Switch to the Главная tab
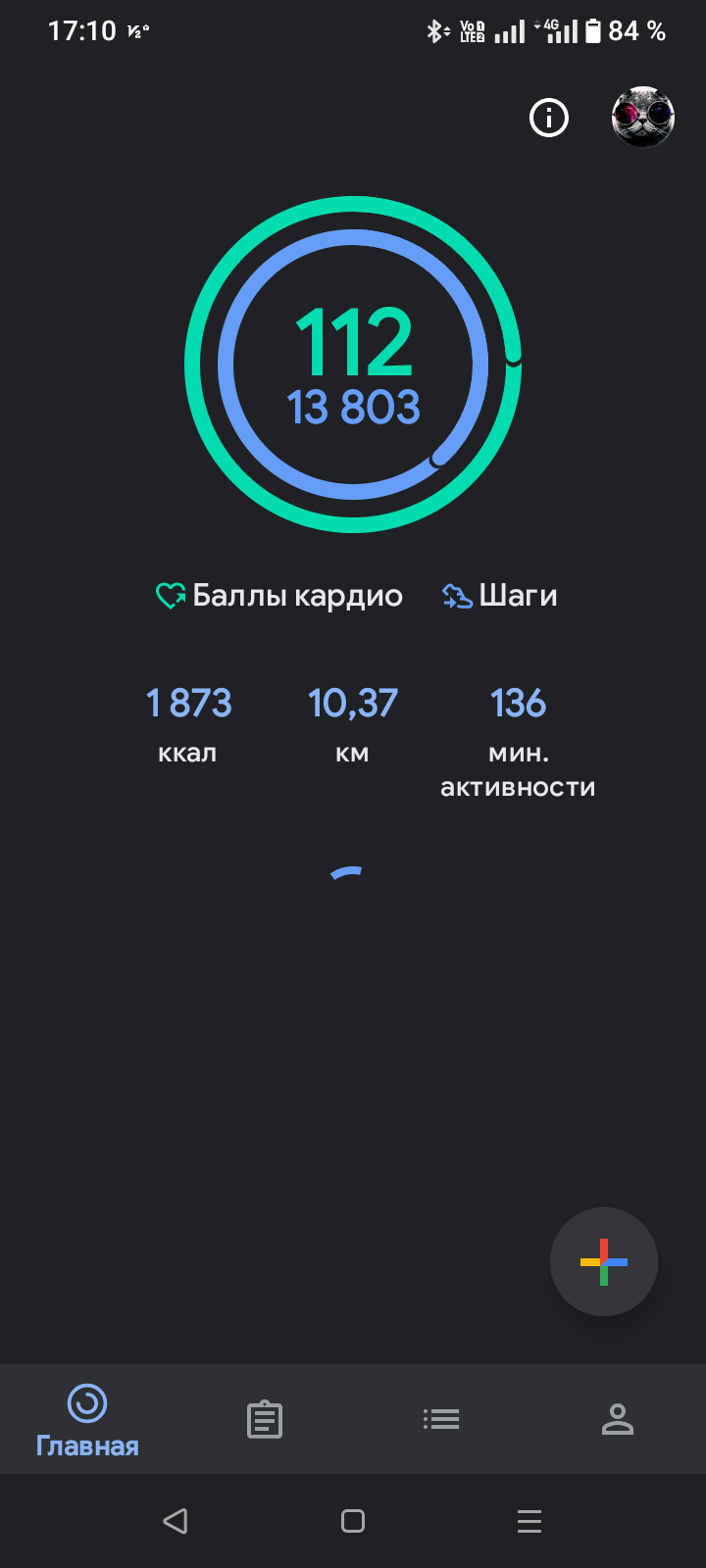The height and width of the screenshot is (1568, 706). (87, 1419)
